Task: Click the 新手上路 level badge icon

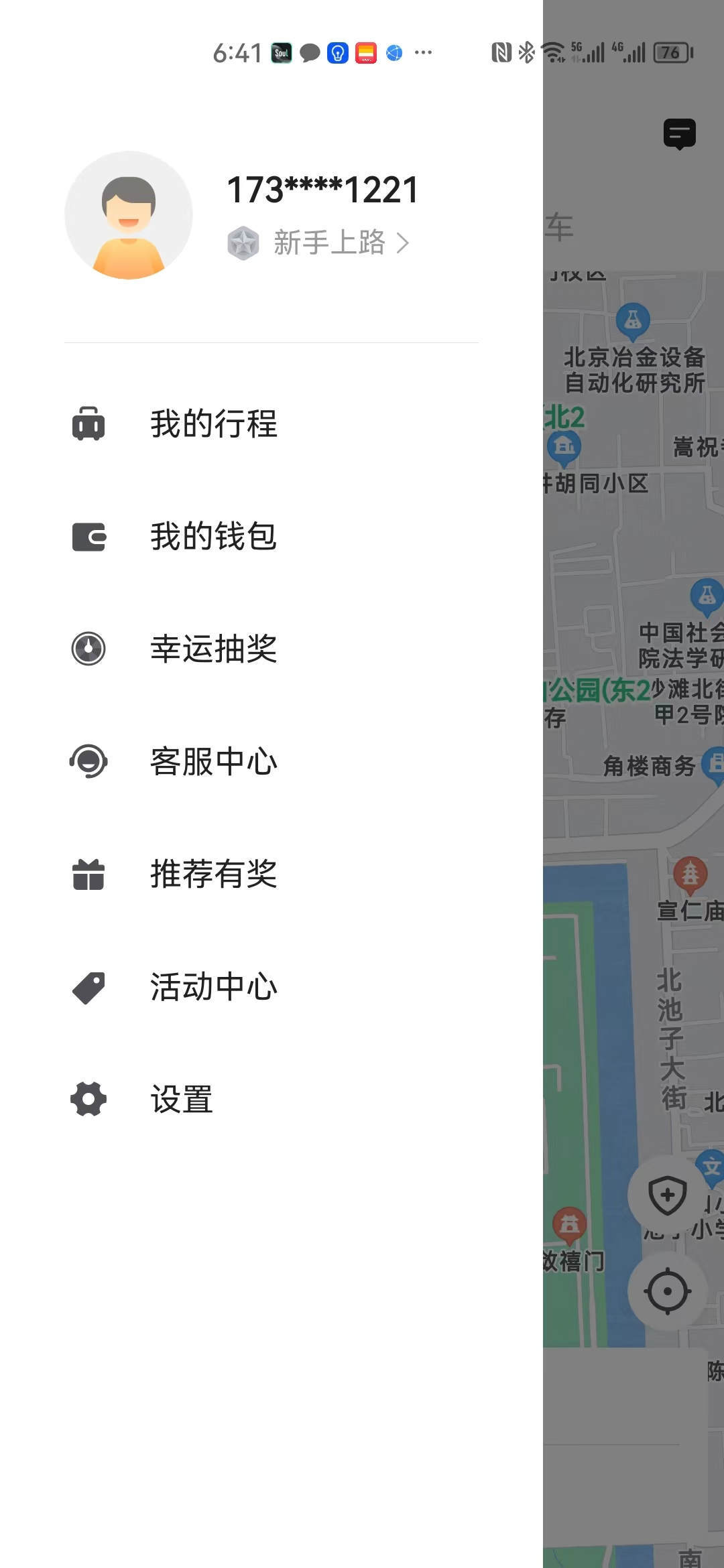Action: click(244, 243)
